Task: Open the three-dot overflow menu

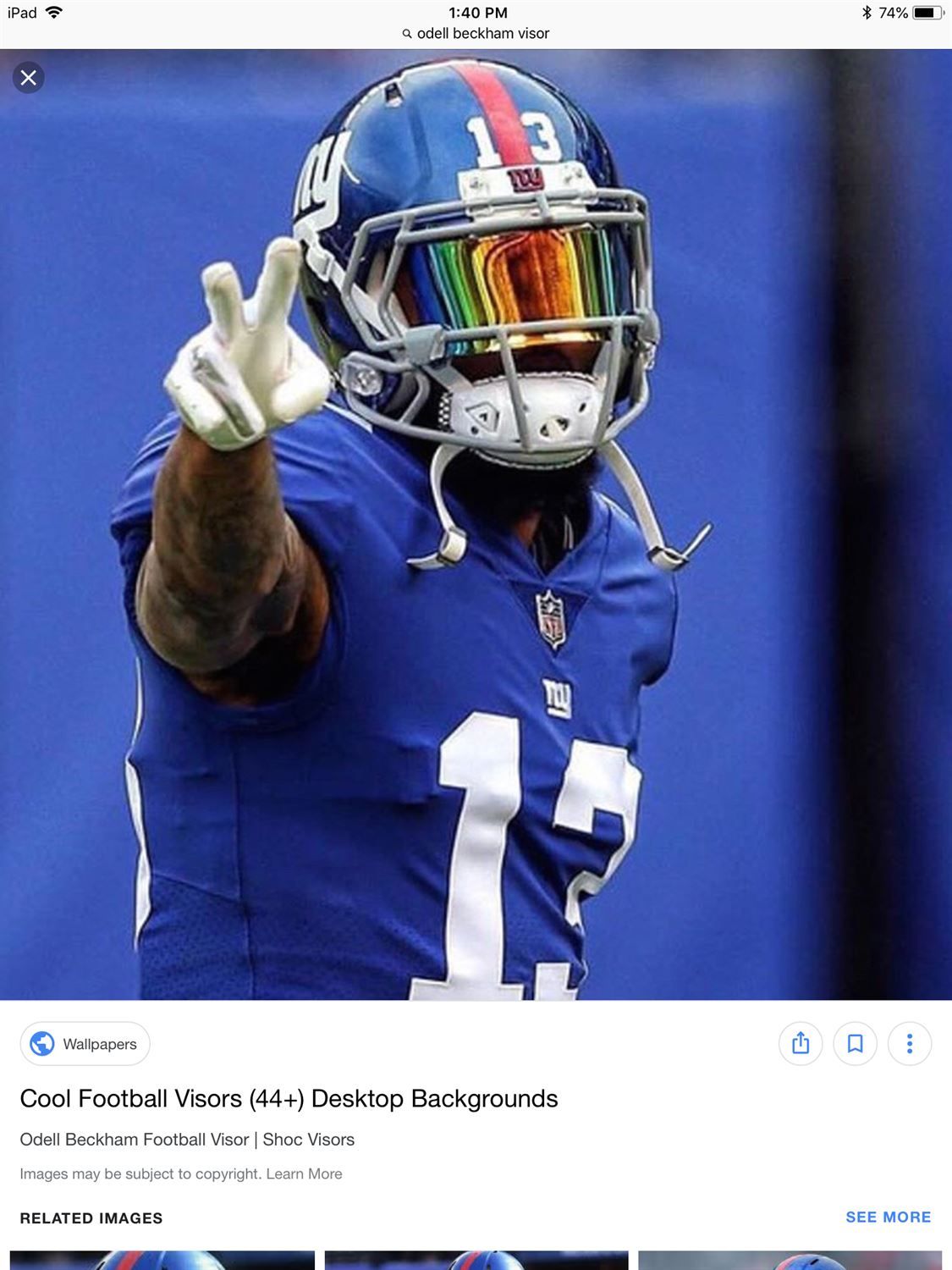Action: tap(910, 1044)
